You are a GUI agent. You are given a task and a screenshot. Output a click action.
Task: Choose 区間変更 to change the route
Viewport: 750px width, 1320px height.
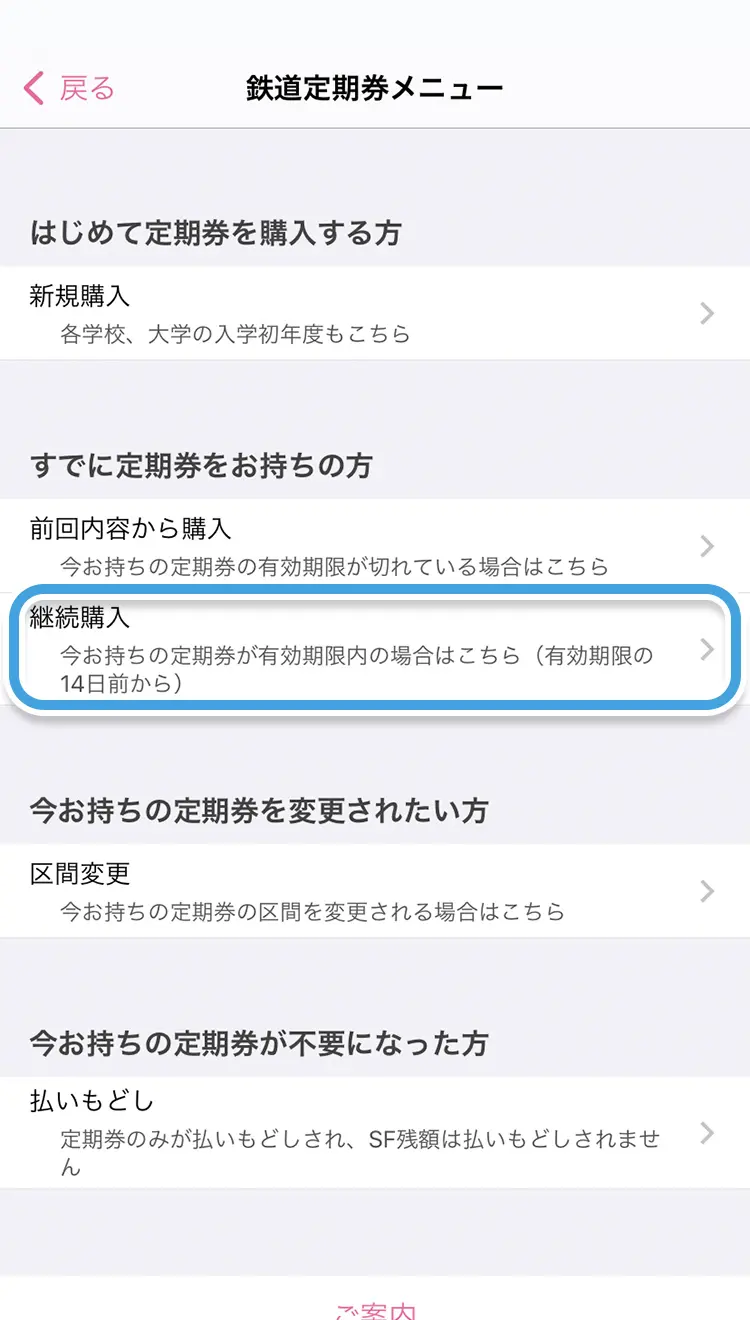[x=375, y=891]
